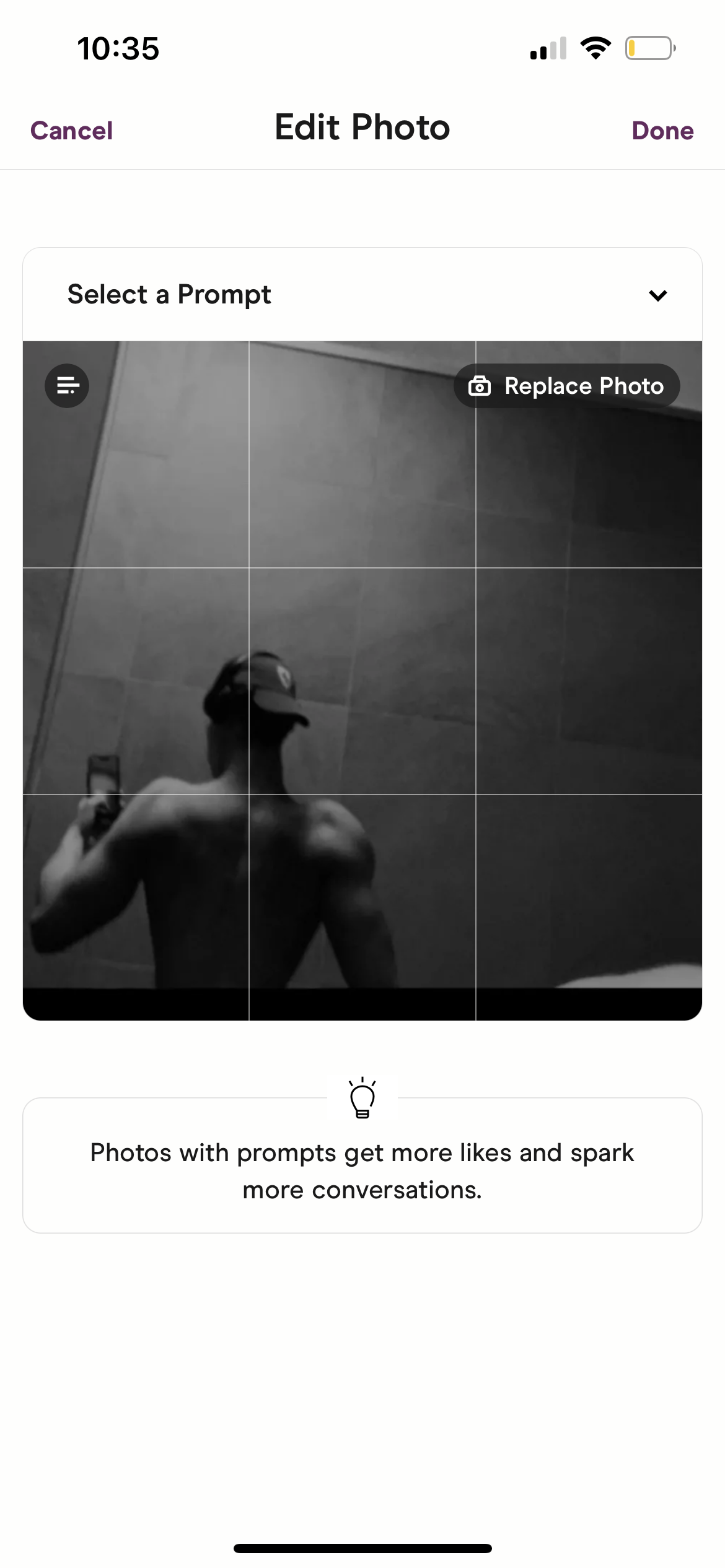Viewport: 725px width, 1568px height.
Task: Cancel editing the photo
Action: (x=71, y=131)
